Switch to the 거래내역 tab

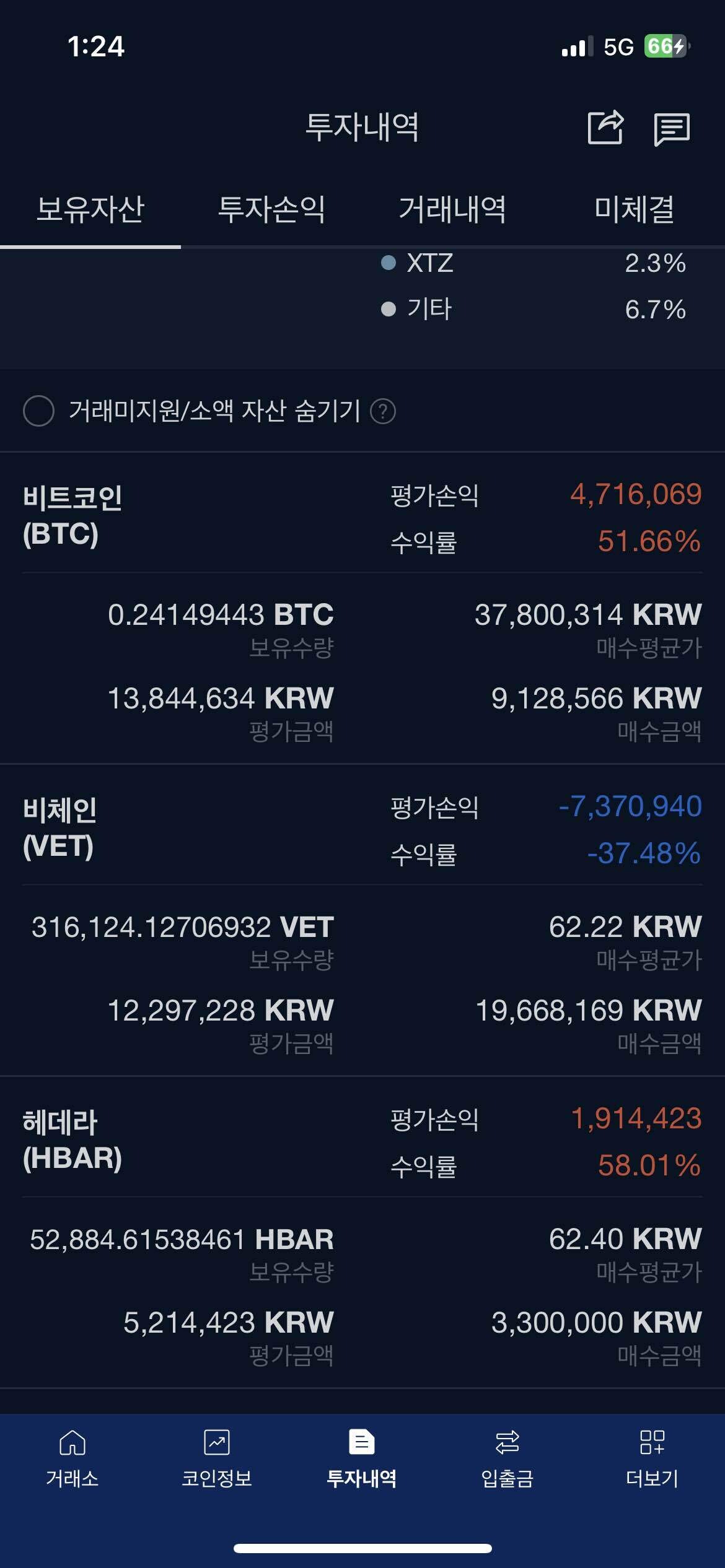coord(452,209)
